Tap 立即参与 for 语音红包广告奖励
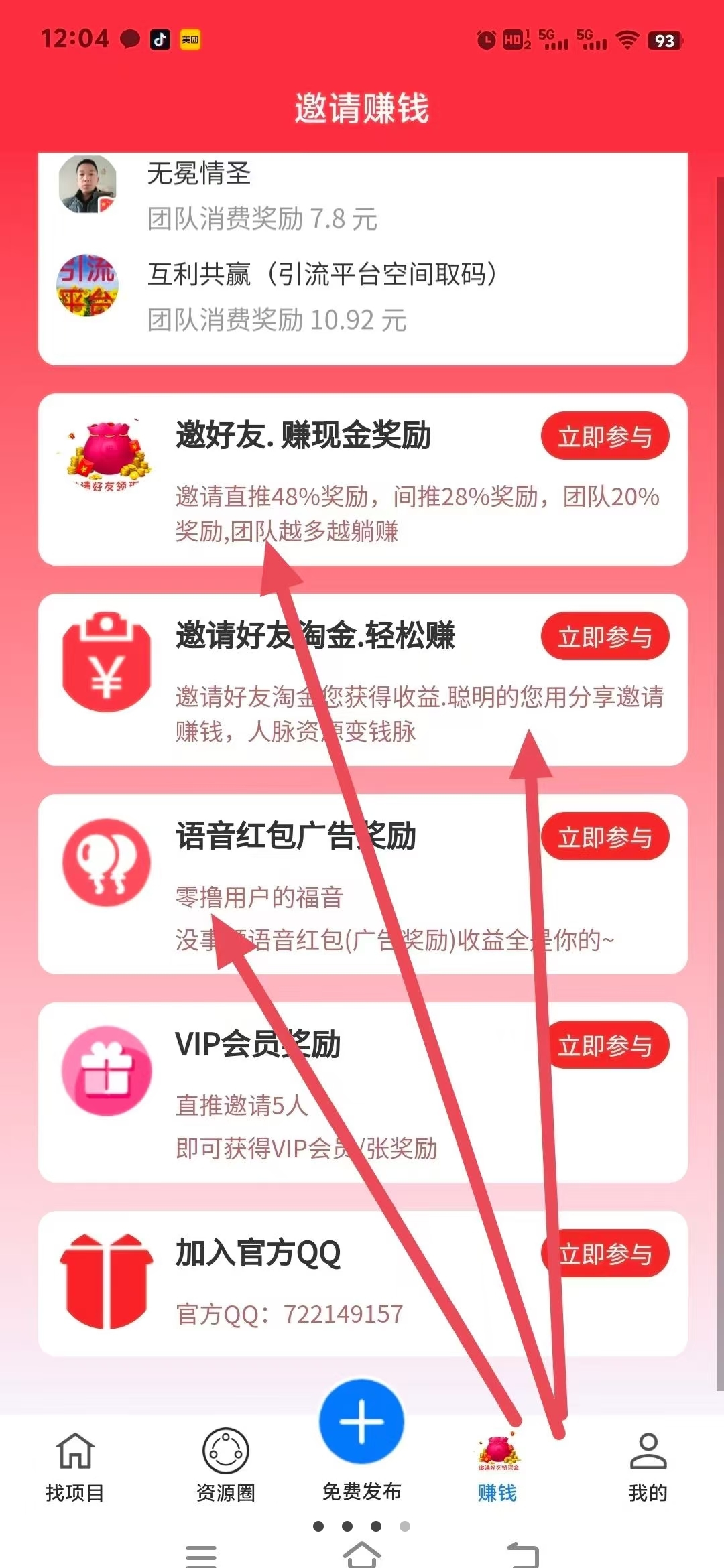 pyautogui.click(x=605, y=836)
